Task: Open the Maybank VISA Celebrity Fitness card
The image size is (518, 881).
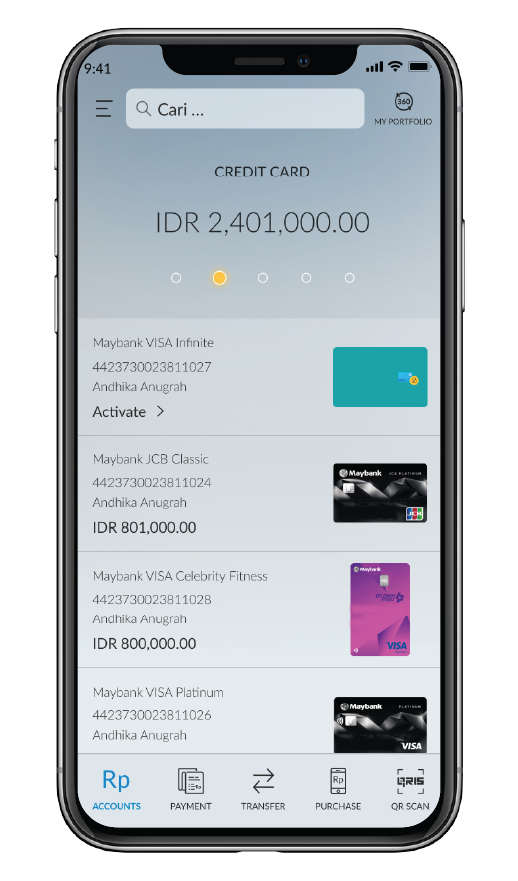Action: (259, 610)
